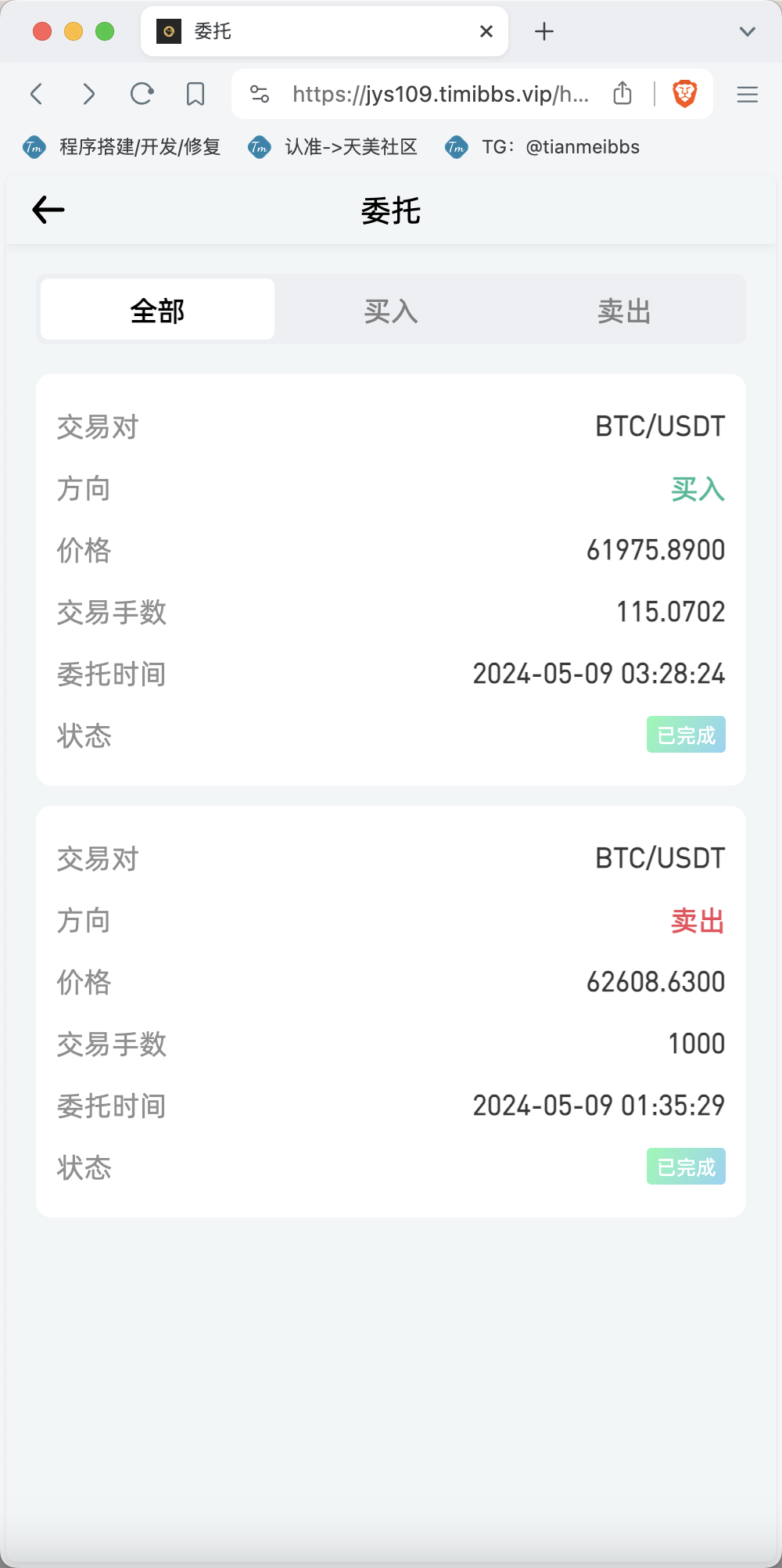Share the page from the address bar
The width and height of the screenshot is (782, 1568).
click(x=622, y=94)
